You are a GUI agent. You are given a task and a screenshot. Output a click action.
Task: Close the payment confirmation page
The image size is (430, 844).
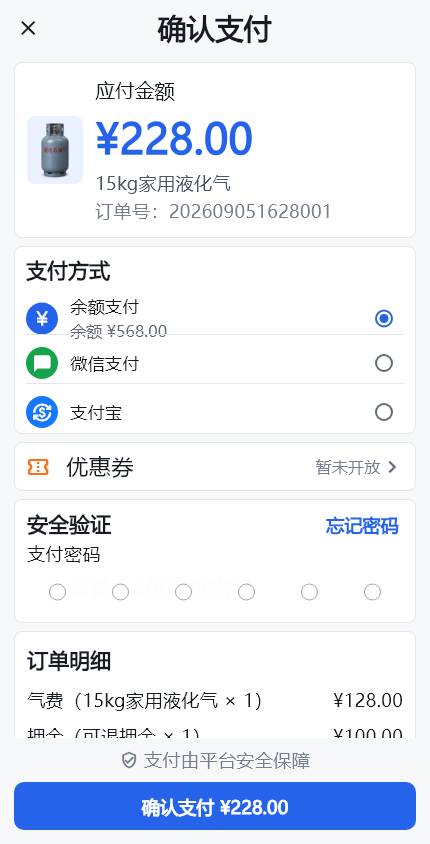pyautogui.click(x=28, y=28)
